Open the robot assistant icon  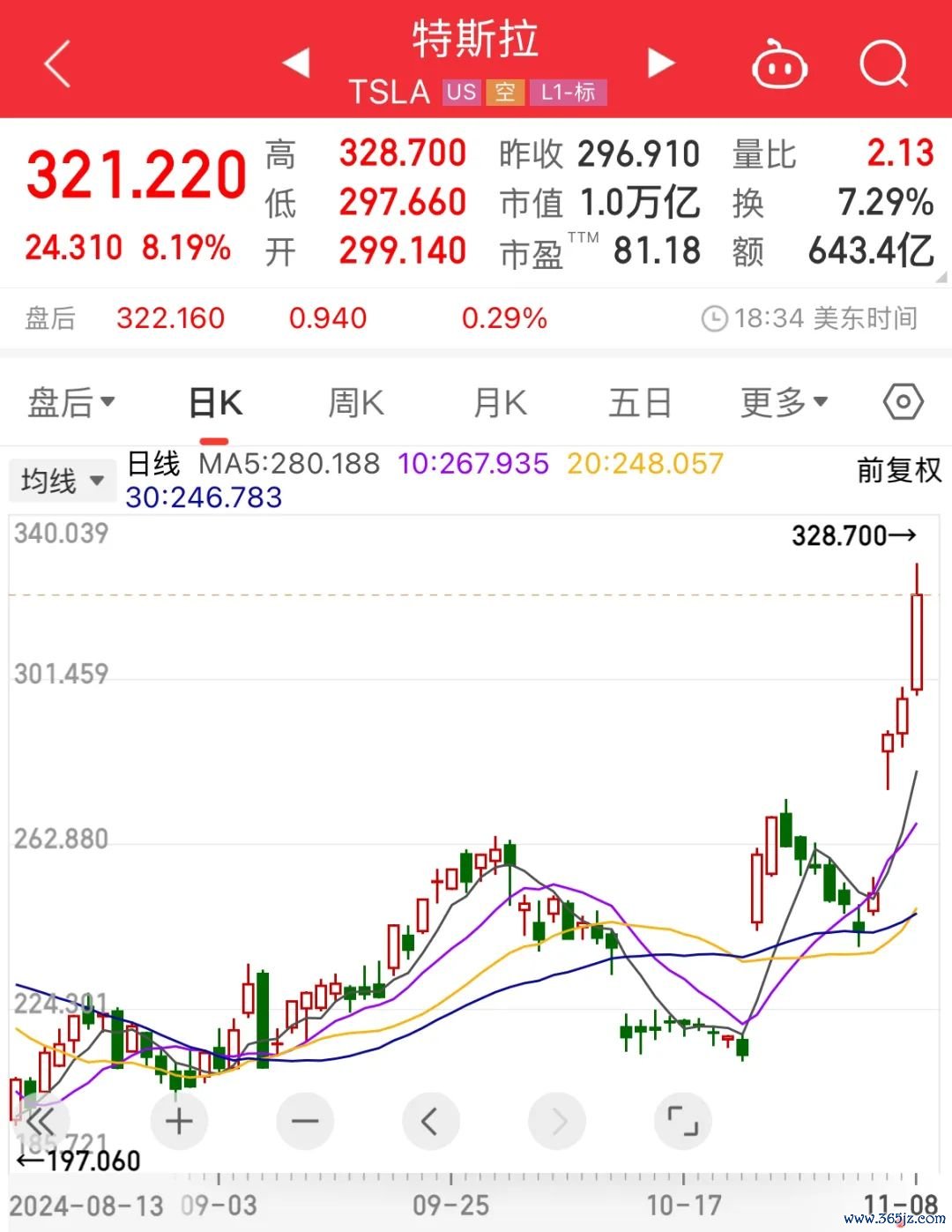[779, 64]
